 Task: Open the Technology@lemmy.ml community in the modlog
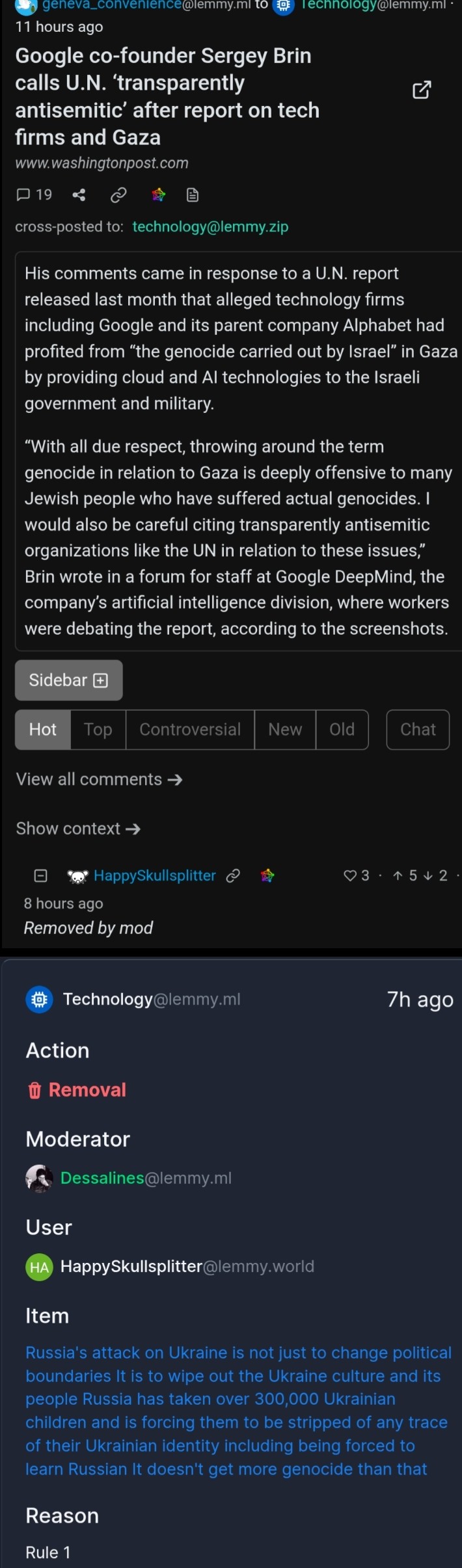coord(151,999)
